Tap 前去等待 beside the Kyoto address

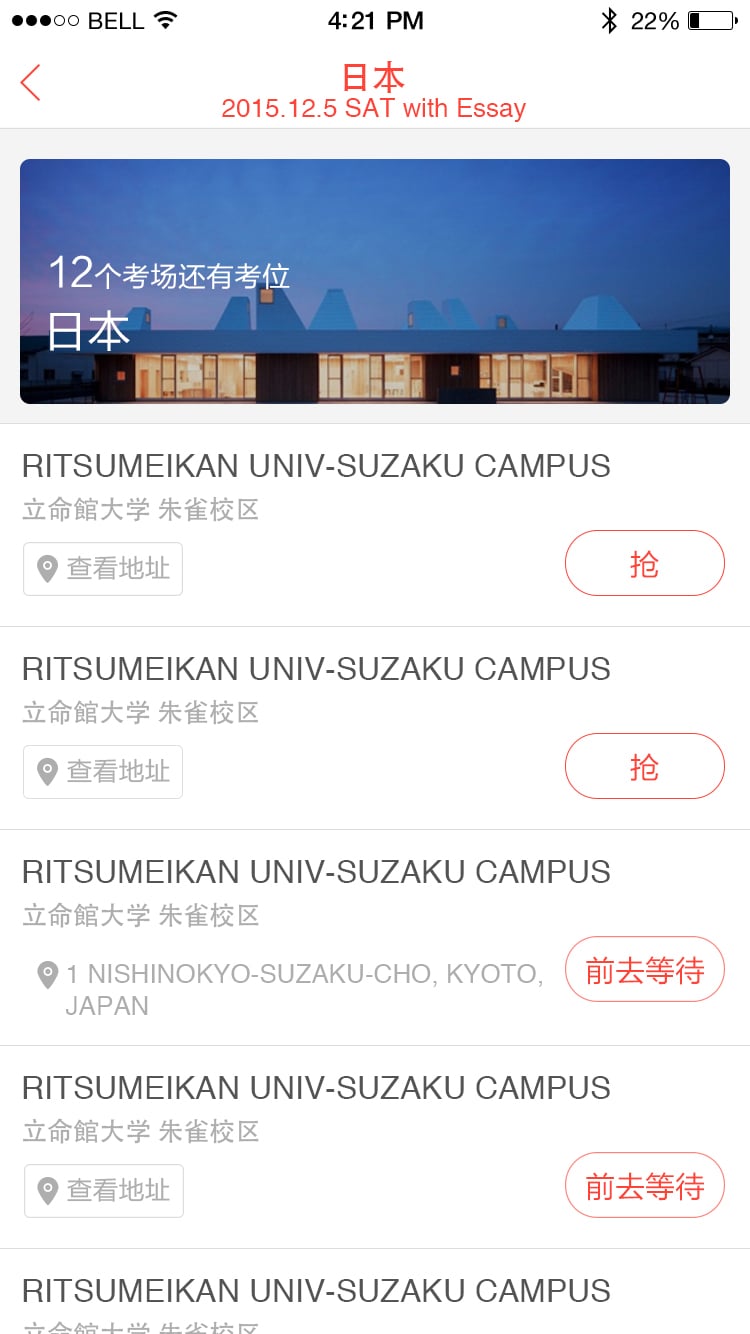point(644,969)
